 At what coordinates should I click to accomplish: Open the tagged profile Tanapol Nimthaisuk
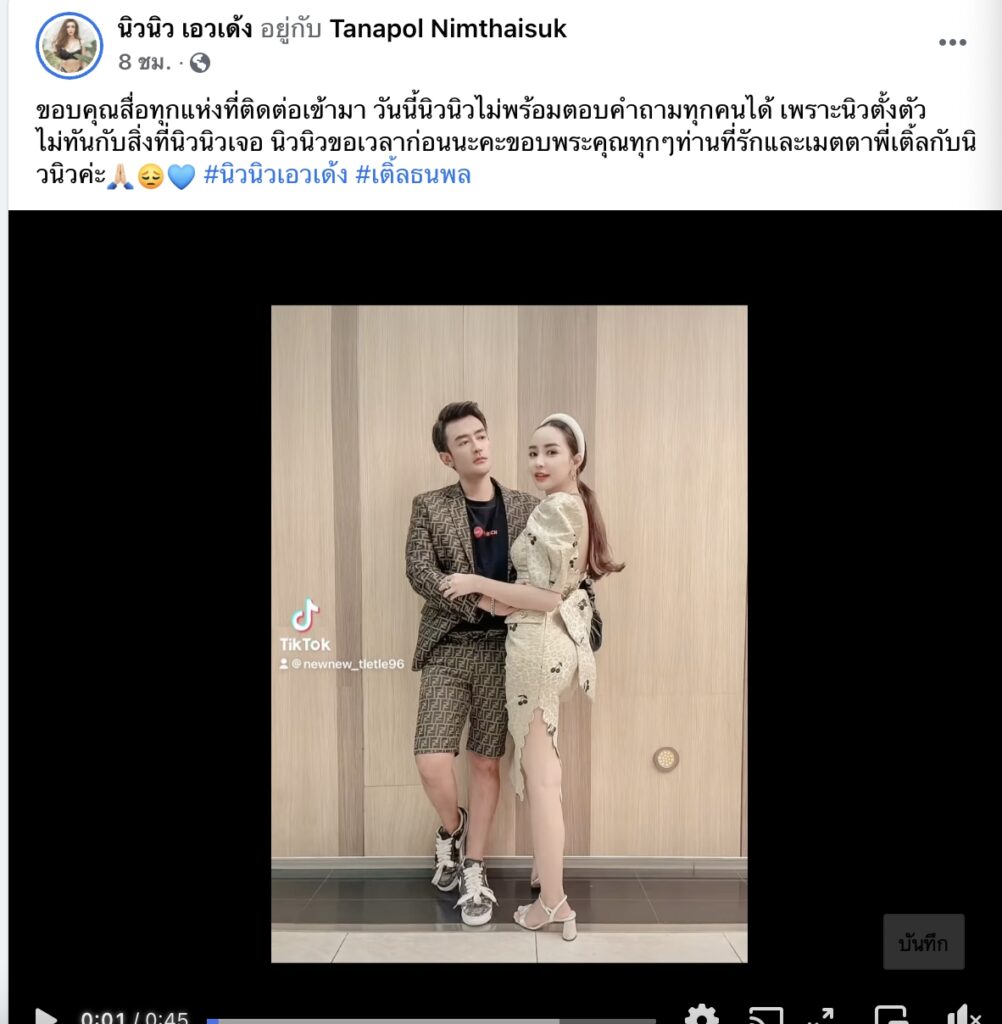click(x=447, y=29)
